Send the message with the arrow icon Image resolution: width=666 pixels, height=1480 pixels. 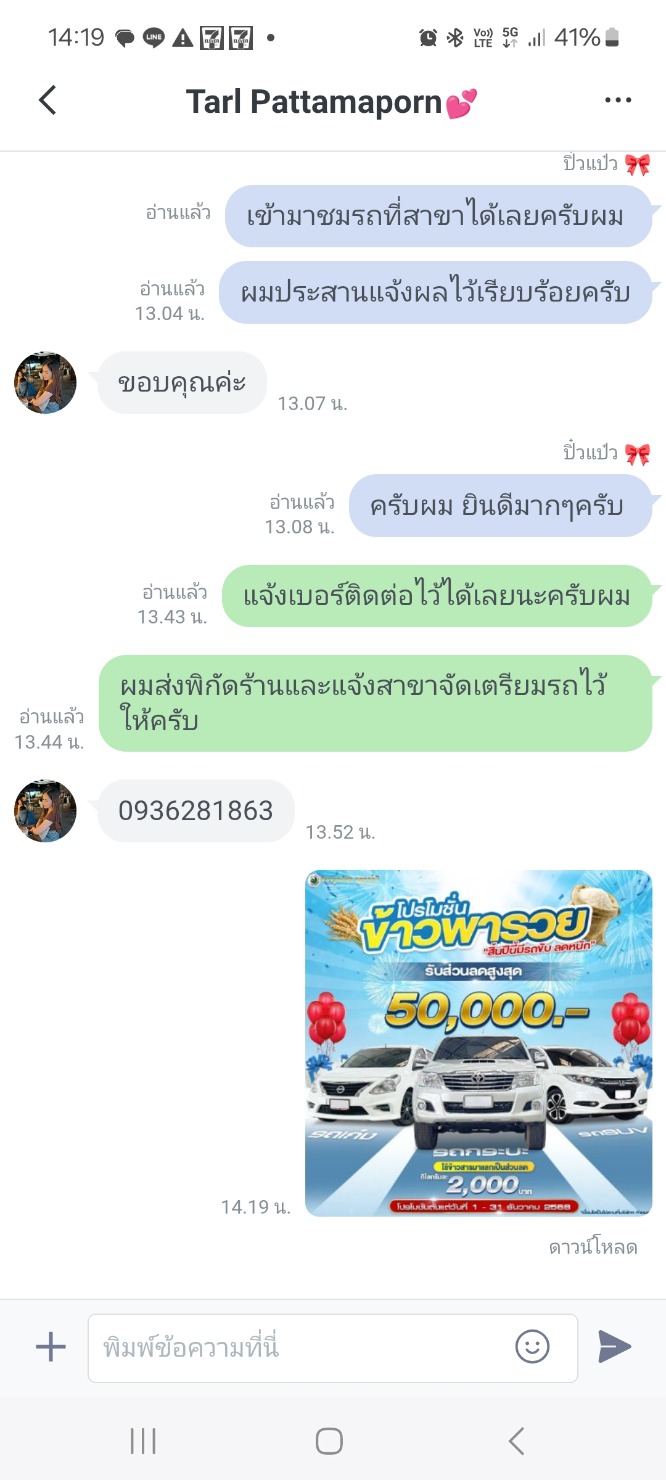click(614, 1347)
